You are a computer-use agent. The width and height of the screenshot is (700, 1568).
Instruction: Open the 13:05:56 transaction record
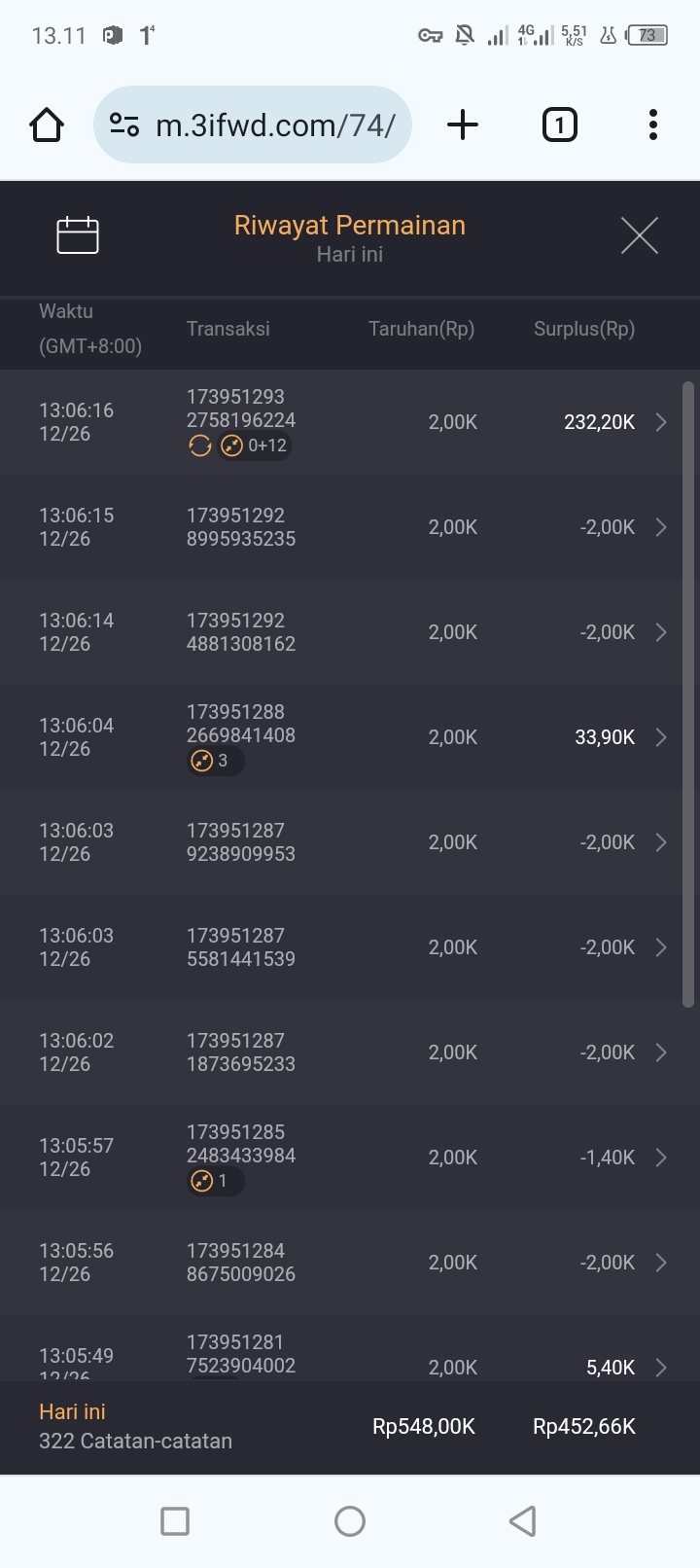[x=350, y=1263]
